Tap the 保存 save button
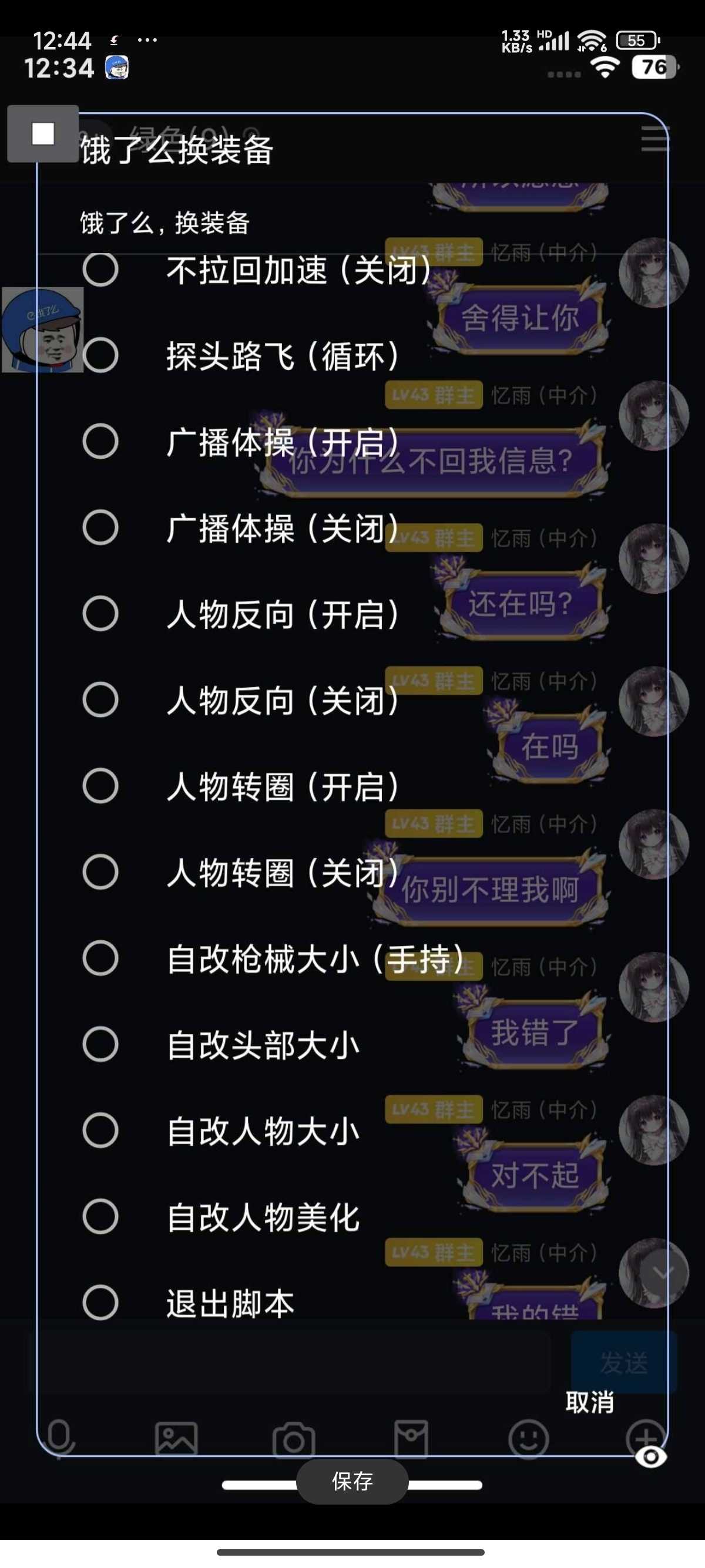The height and width of the screenshot is (1568, 705). point(352,1482)
